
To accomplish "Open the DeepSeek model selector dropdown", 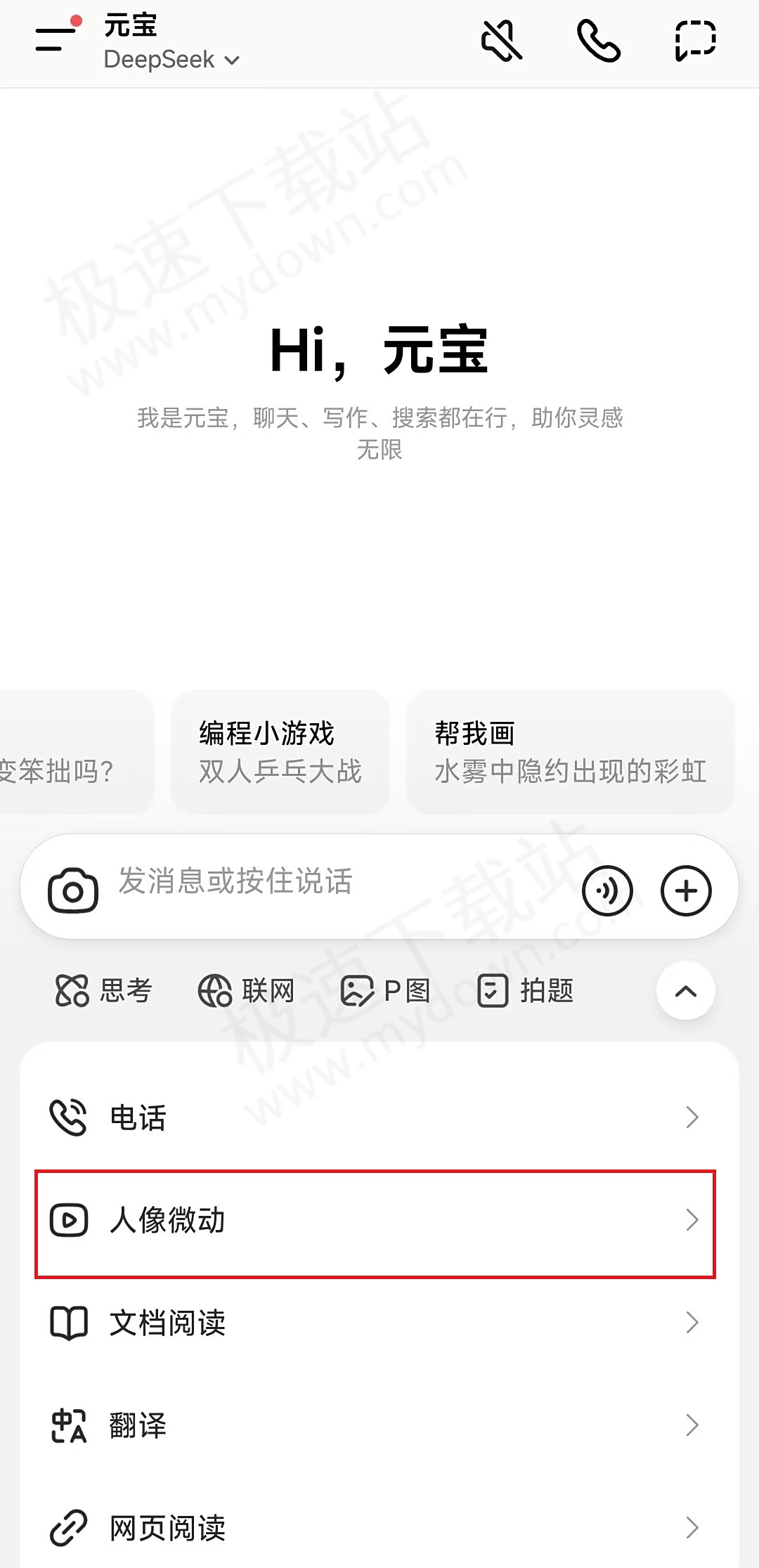I will 172,60.
